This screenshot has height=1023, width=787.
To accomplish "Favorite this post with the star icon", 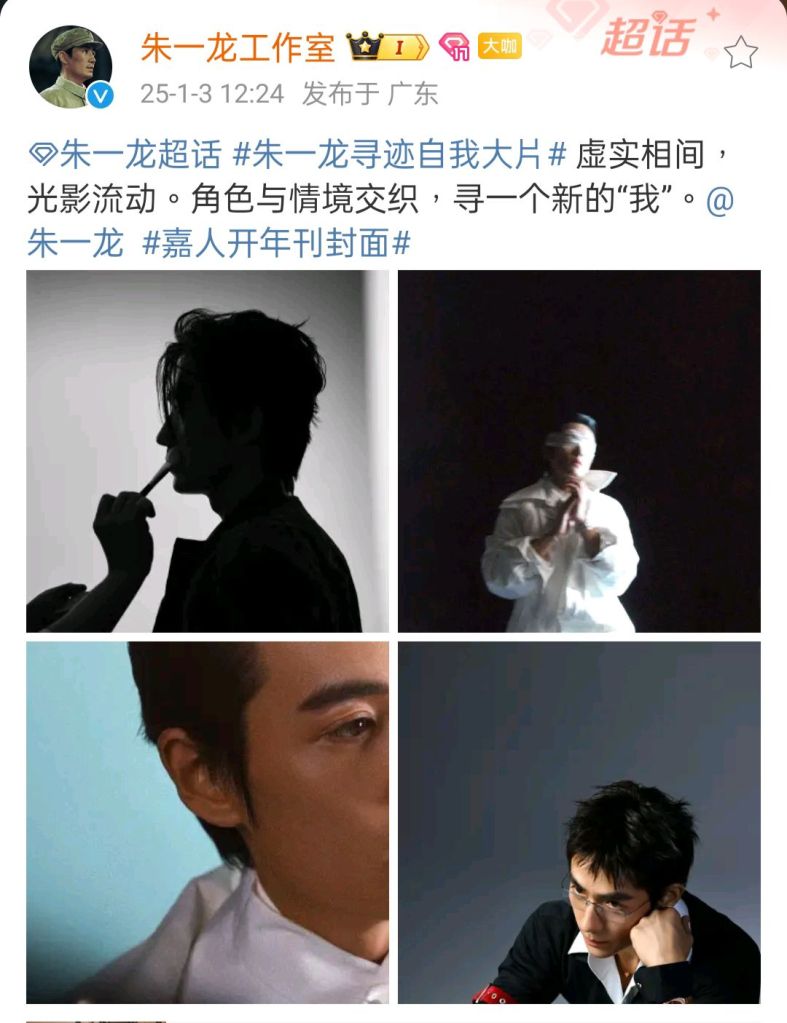I will point(740,53).
